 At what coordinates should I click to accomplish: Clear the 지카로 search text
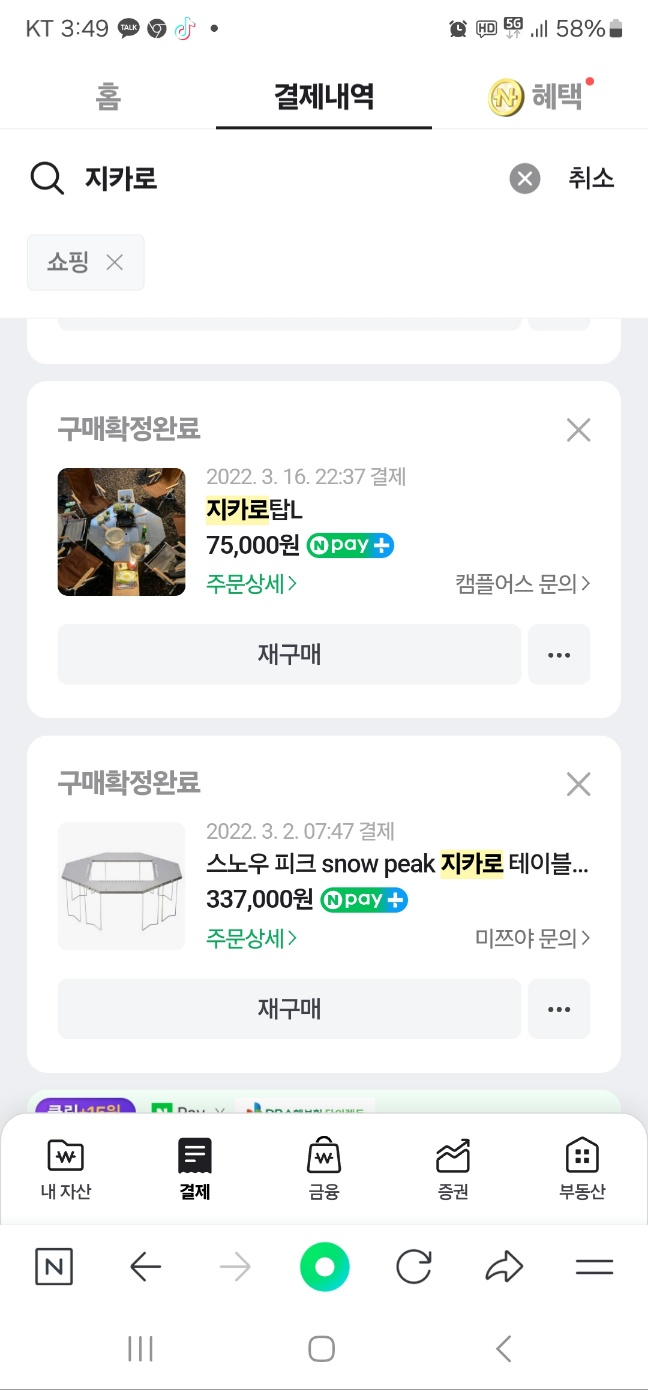[x=524, y=179]
